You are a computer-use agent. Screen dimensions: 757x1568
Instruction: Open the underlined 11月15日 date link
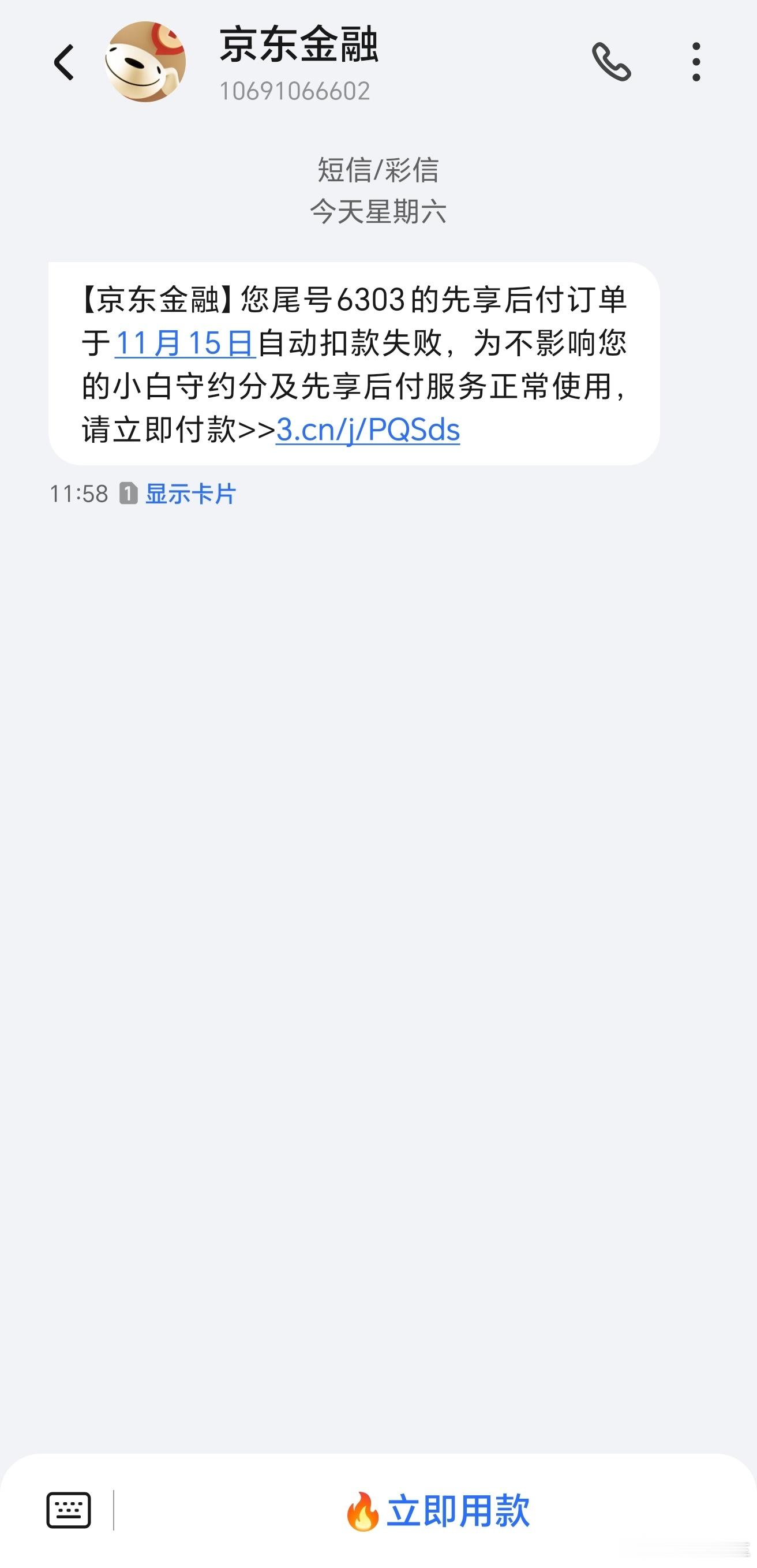185,345
